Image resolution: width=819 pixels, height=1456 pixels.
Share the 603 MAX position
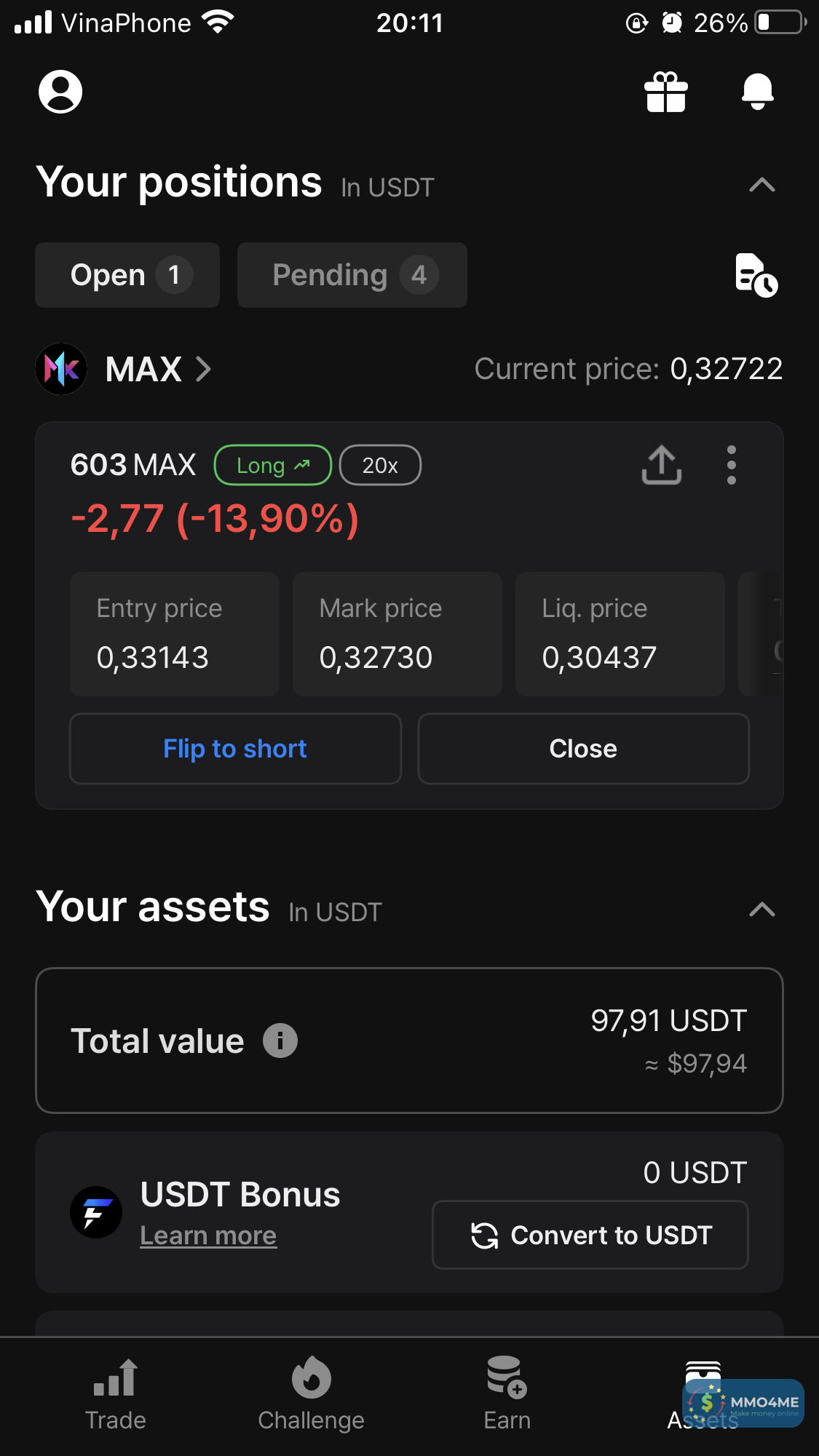coord(661,465)
